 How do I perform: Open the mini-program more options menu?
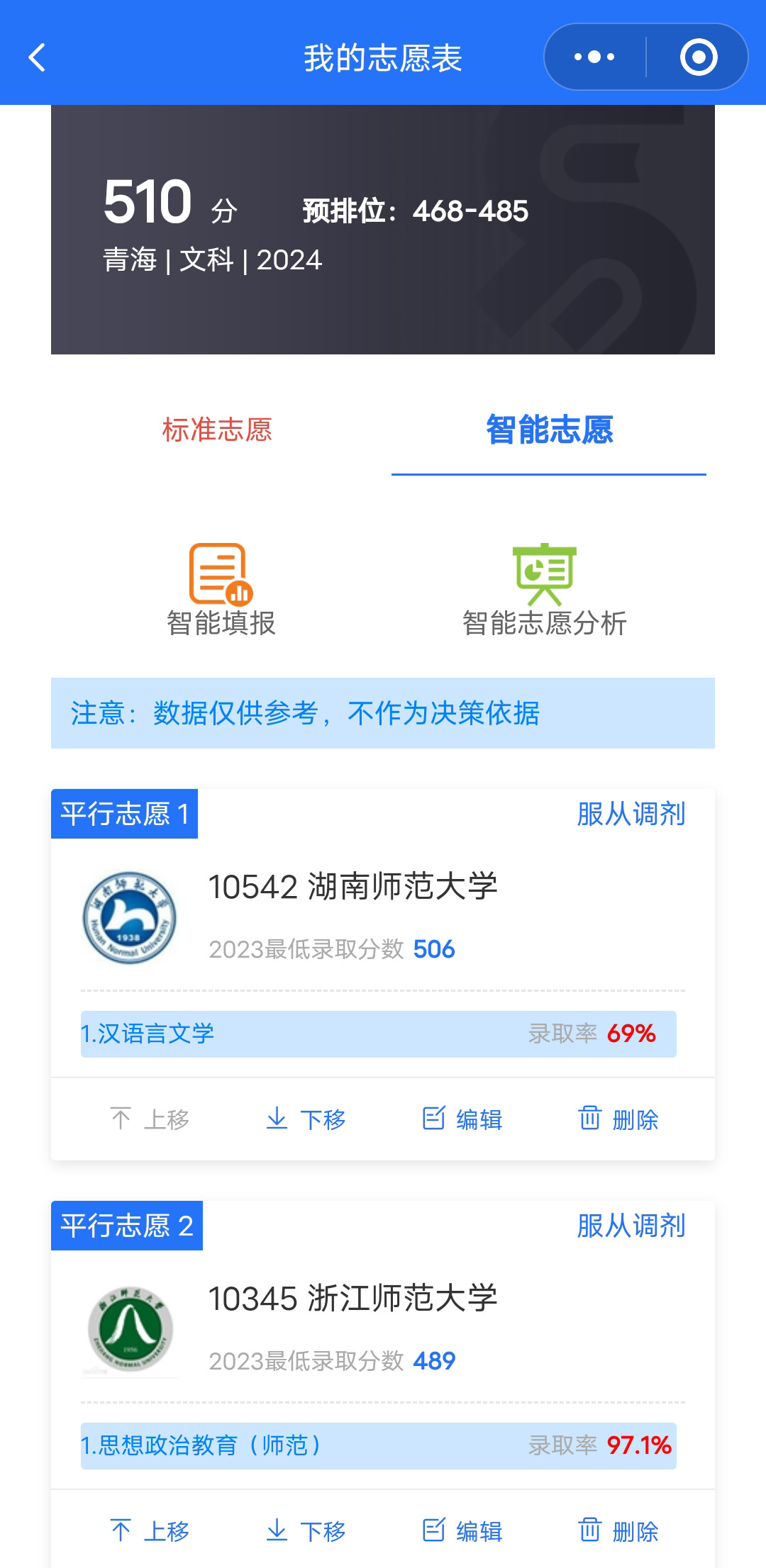(x=594, y=57)
